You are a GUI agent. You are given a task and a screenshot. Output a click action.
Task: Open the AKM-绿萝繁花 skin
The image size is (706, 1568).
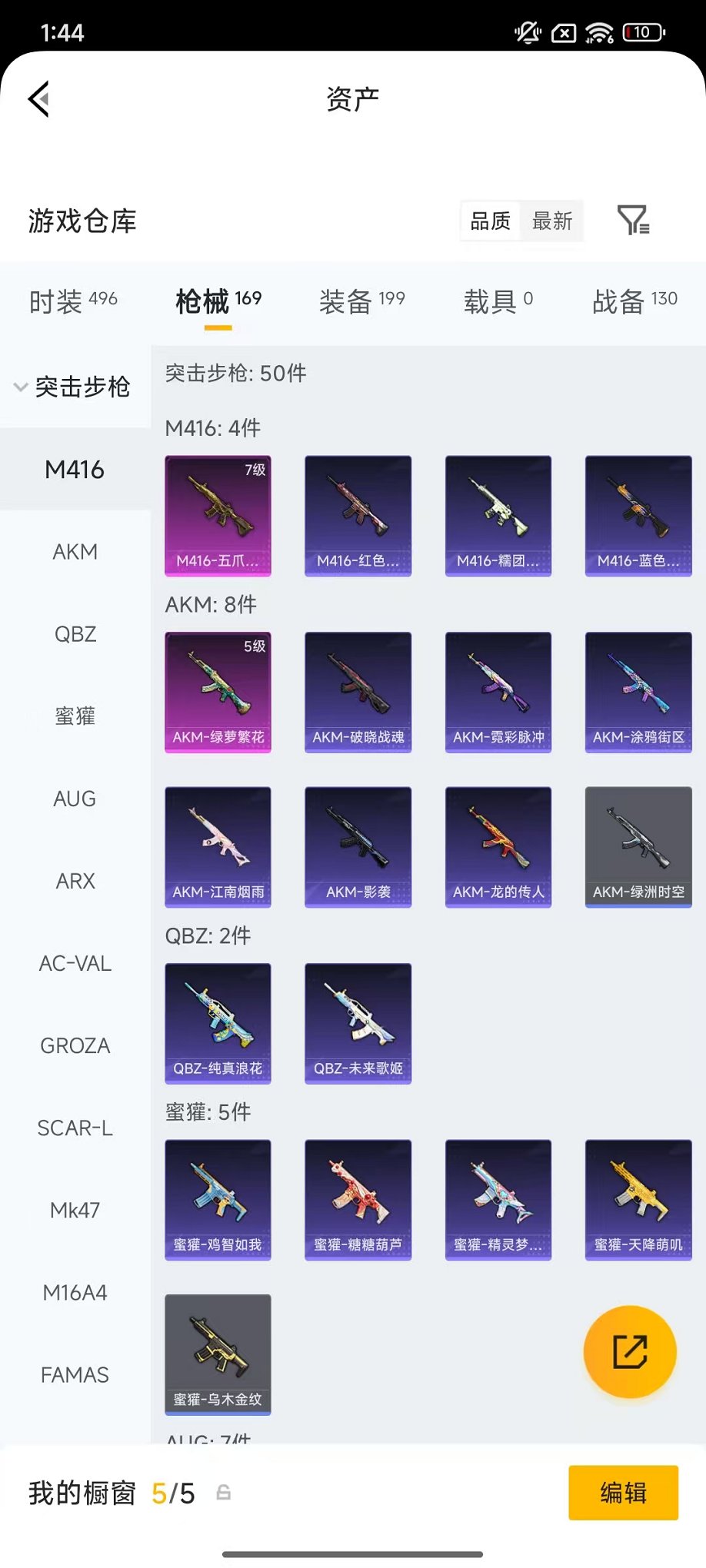(218, 692)
